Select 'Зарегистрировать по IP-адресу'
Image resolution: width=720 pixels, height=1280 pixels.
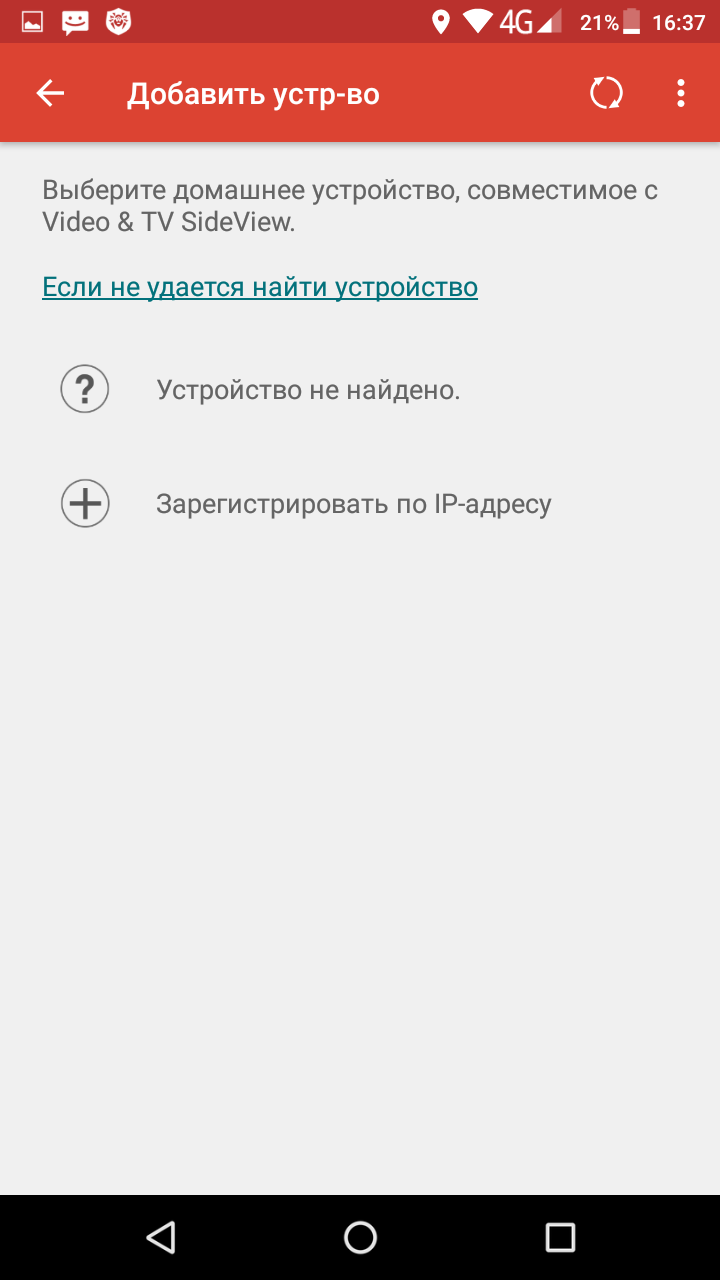(353, 504)
